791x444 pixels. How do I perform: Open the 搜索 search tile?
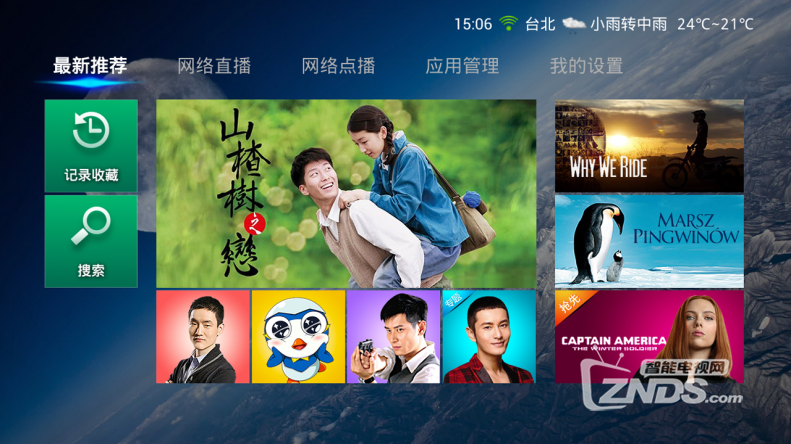pos(91,241)
